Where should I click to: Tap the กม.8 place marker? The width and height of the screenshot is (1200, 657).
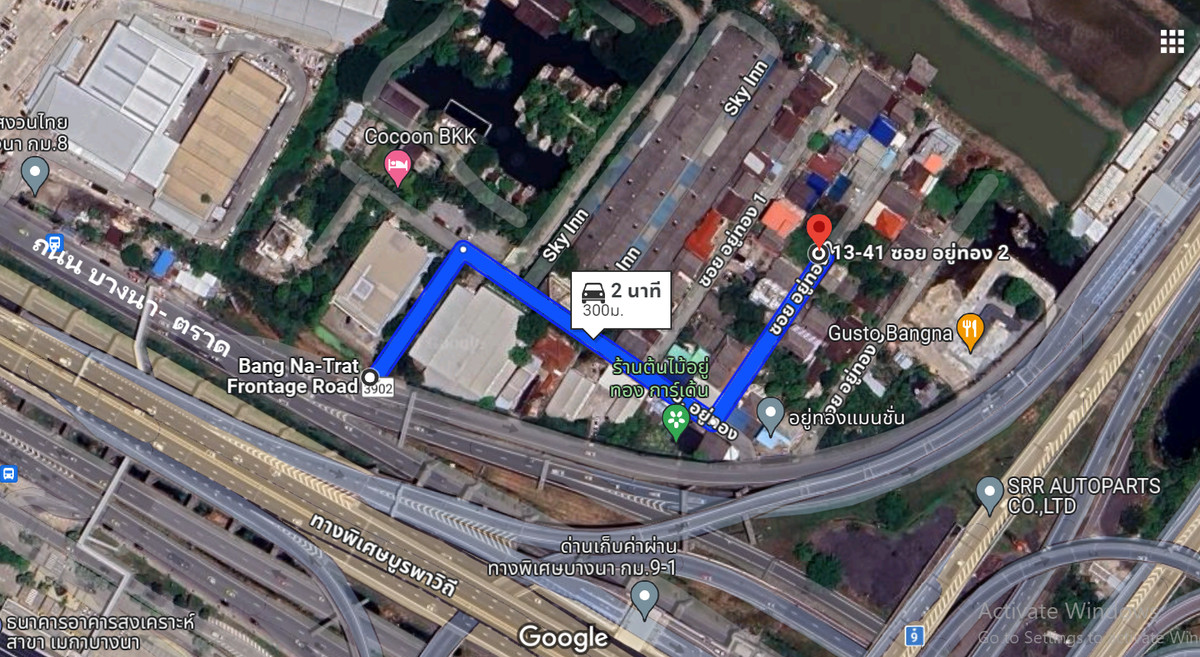pyautogui.click(x=35, y=173)
